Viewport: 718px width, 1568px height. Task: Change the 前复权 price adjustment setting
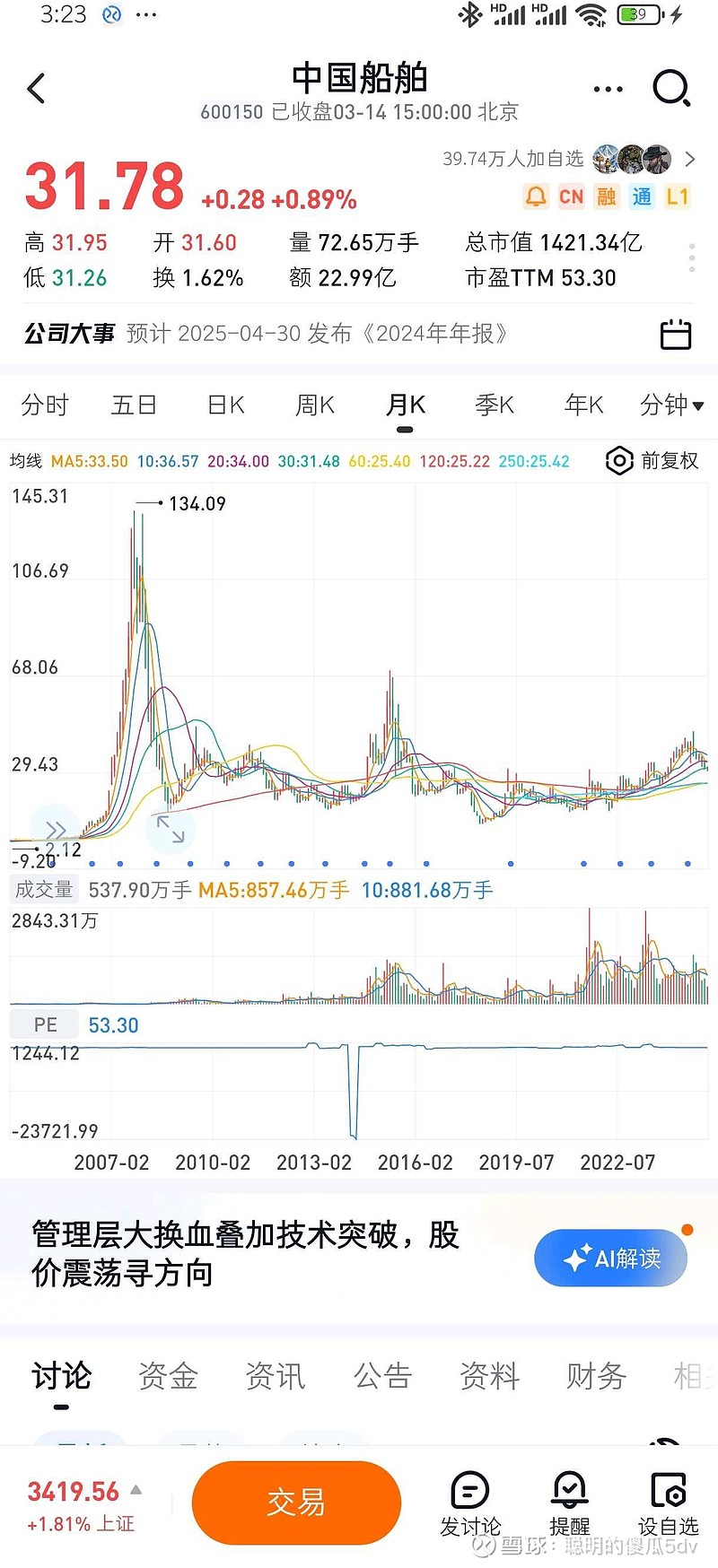click(652, 461)
